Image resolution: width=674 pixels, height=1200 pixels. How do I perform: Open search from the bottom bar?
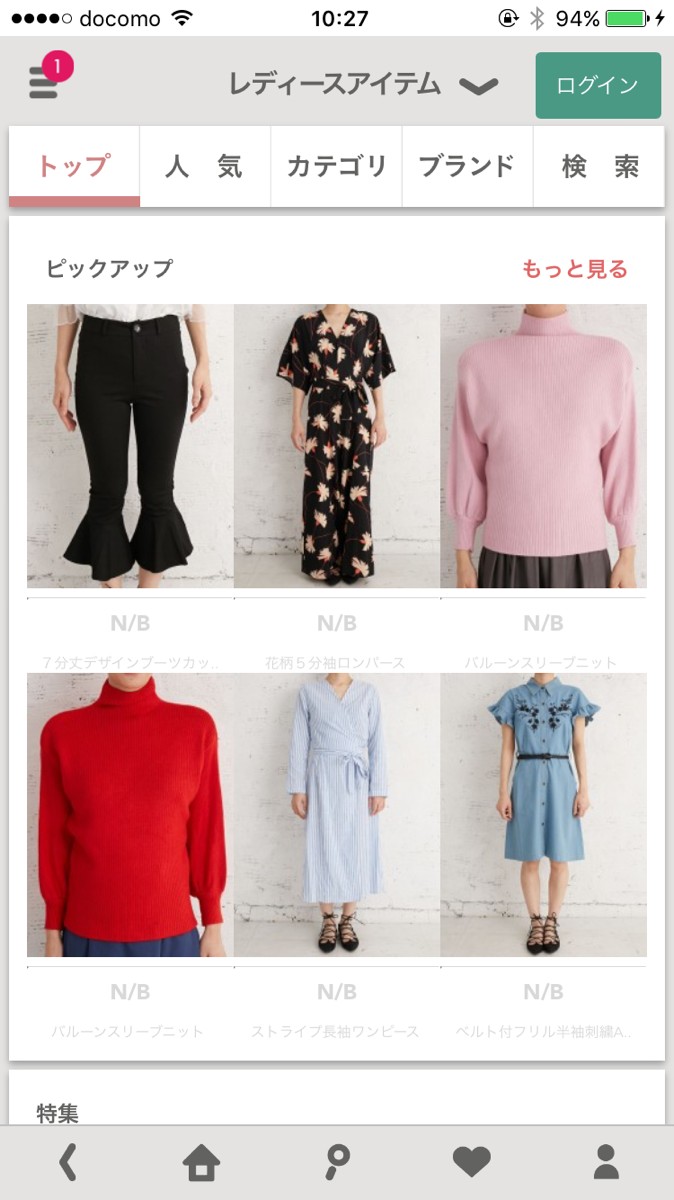point(338,1162)
